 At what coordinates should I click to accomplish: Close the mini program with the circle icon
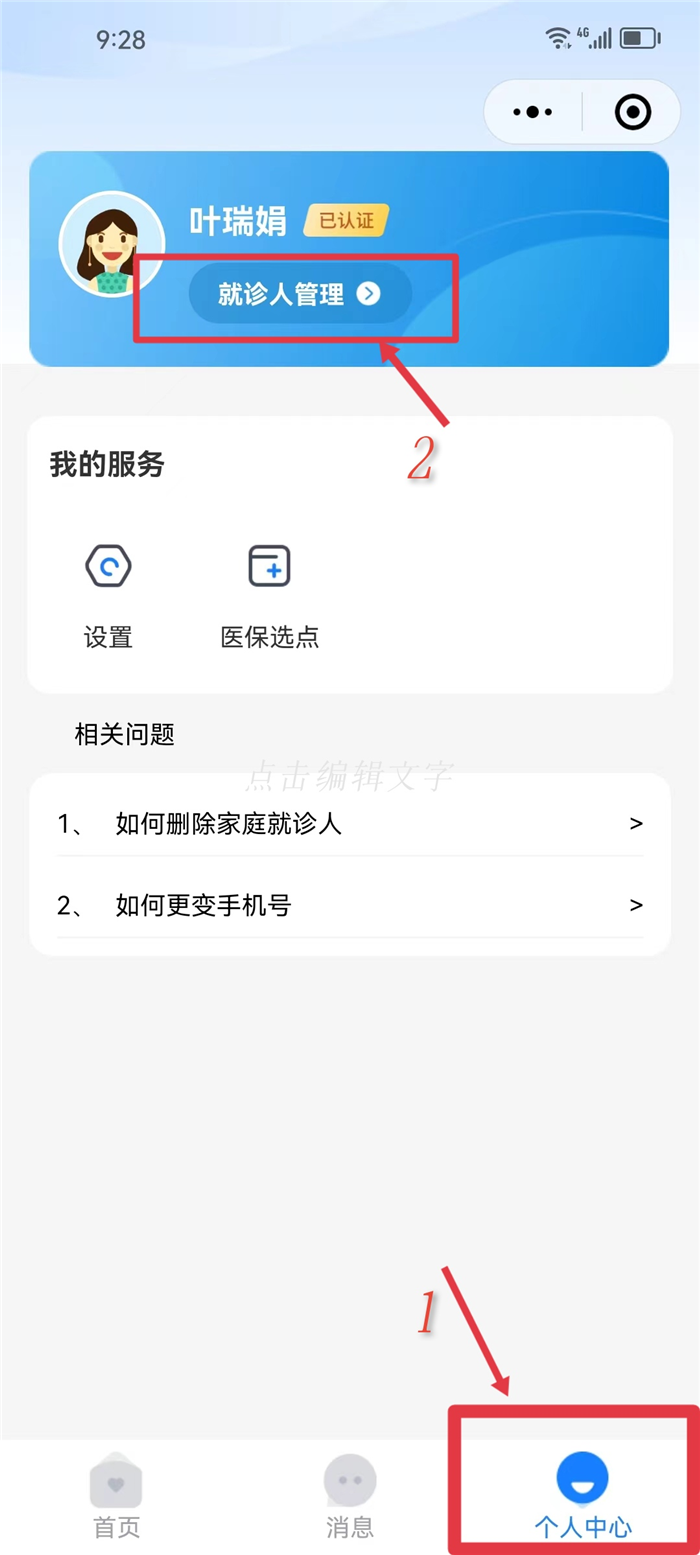tap(632, 112)
